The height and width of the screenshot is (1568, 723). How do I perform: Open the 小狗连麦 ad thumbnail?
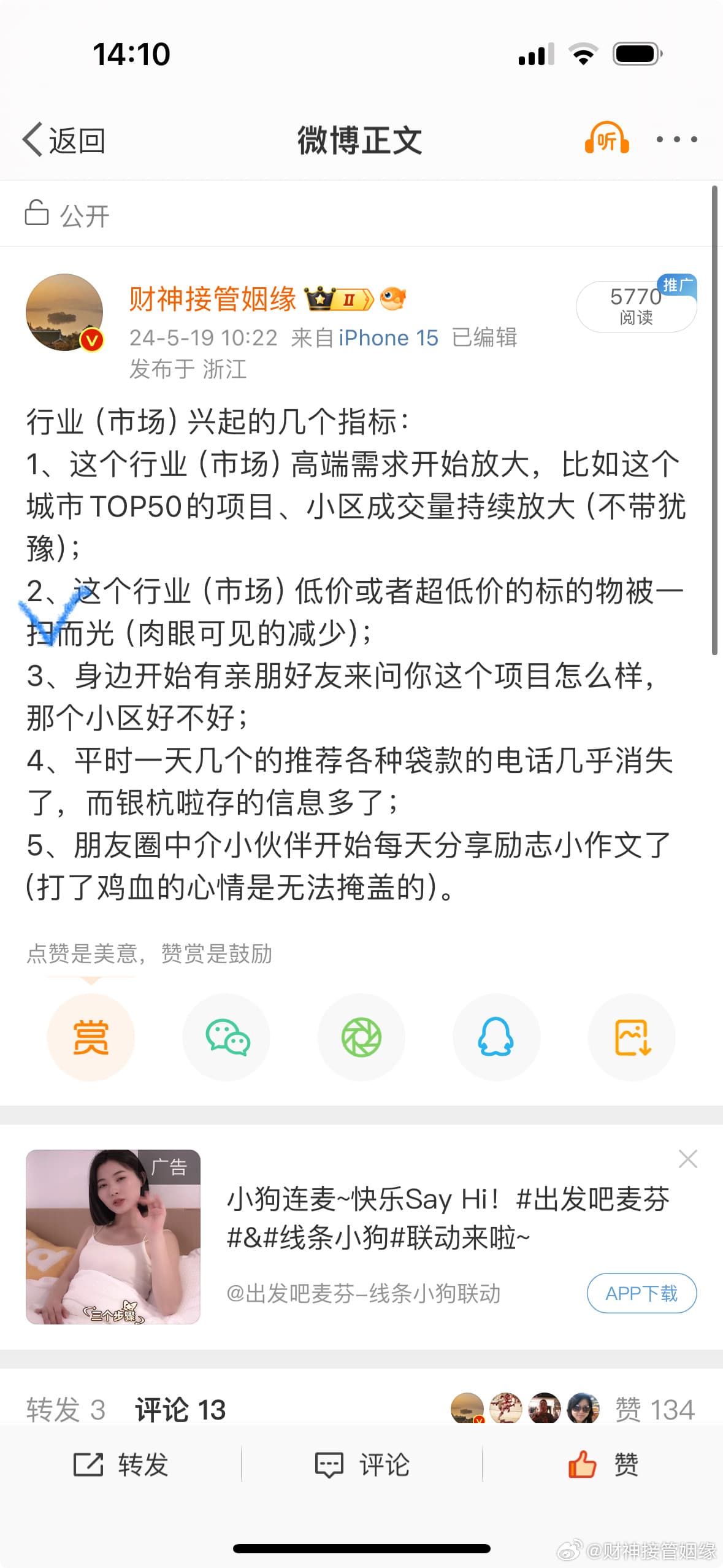(113, 1237)
